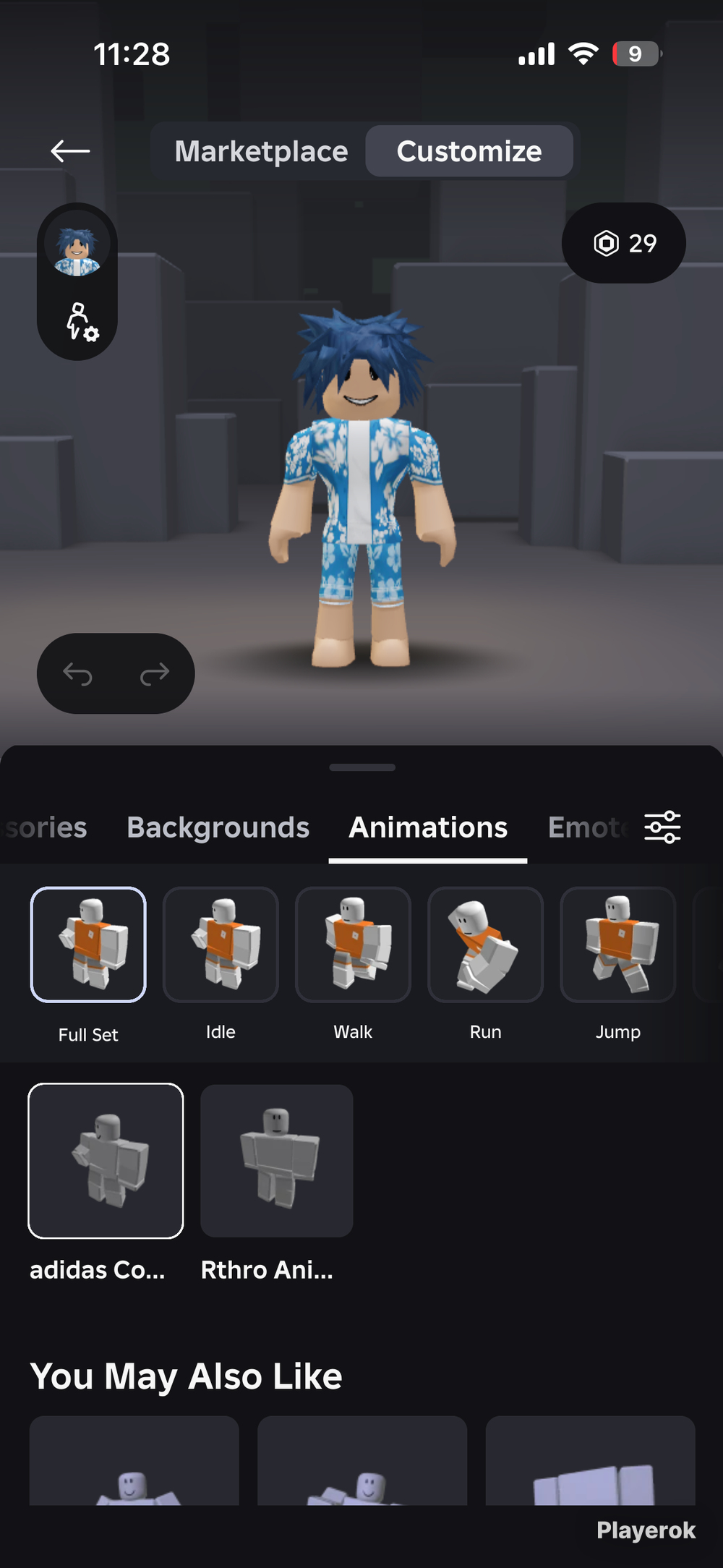
Task: Select the Animations category
Action: [428, 827]
